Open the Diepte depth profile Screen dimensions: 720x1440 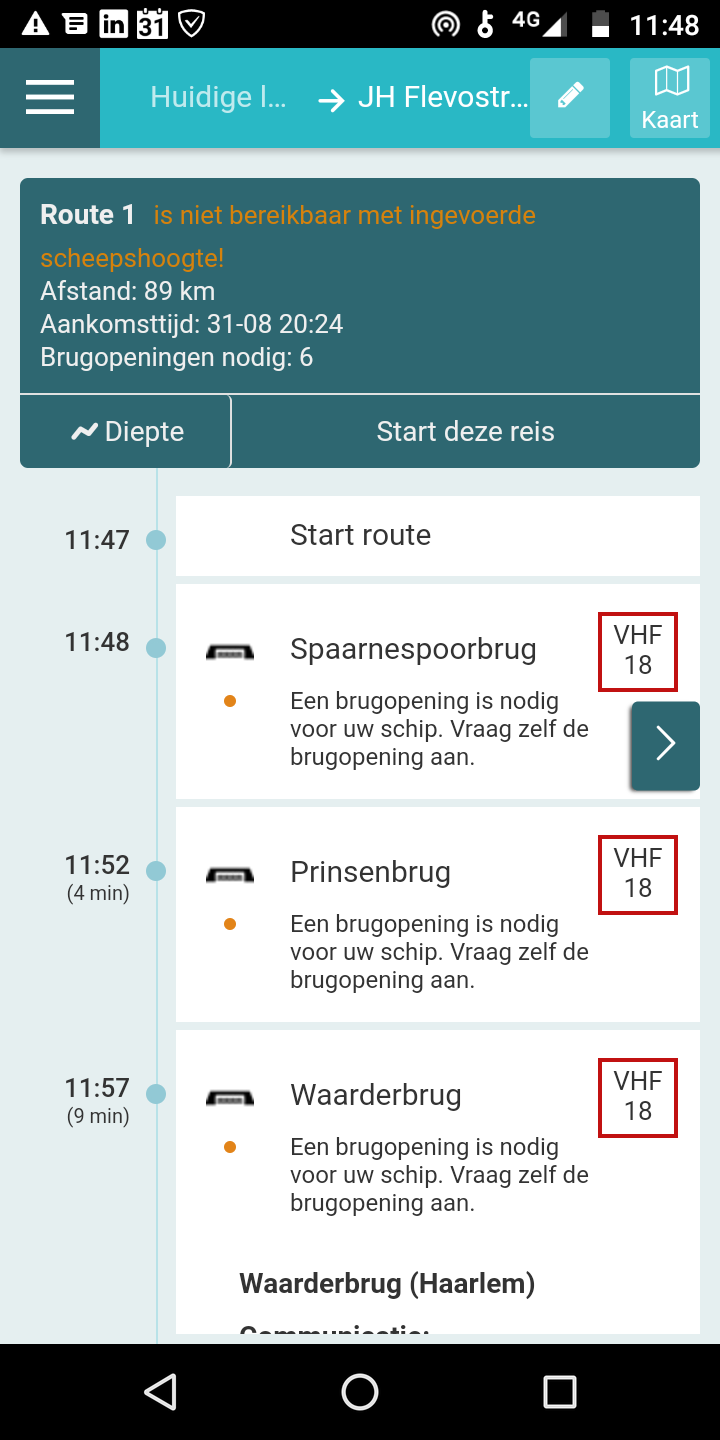coord(127,432)
